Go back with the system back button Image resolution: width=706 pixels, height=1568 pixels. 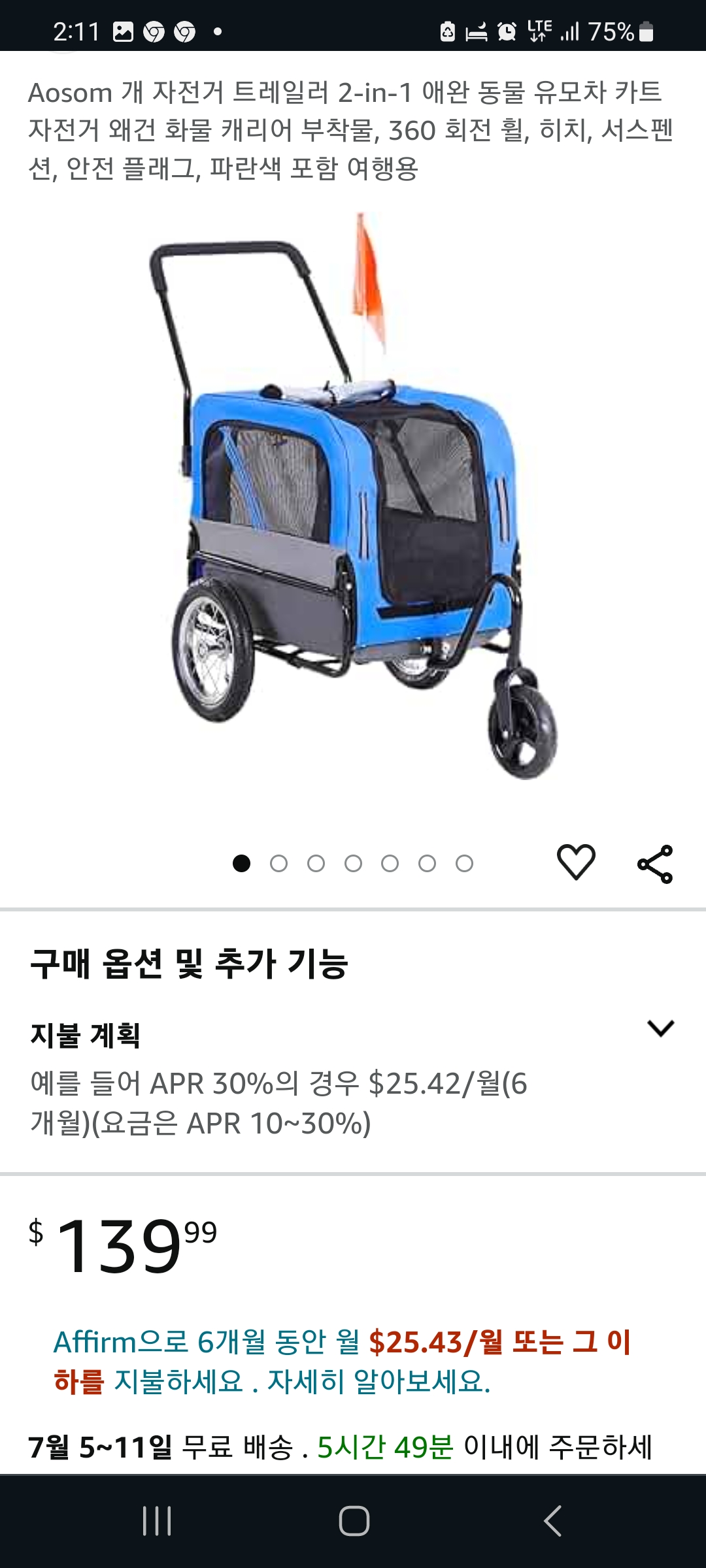click(x=552, y=1521)
